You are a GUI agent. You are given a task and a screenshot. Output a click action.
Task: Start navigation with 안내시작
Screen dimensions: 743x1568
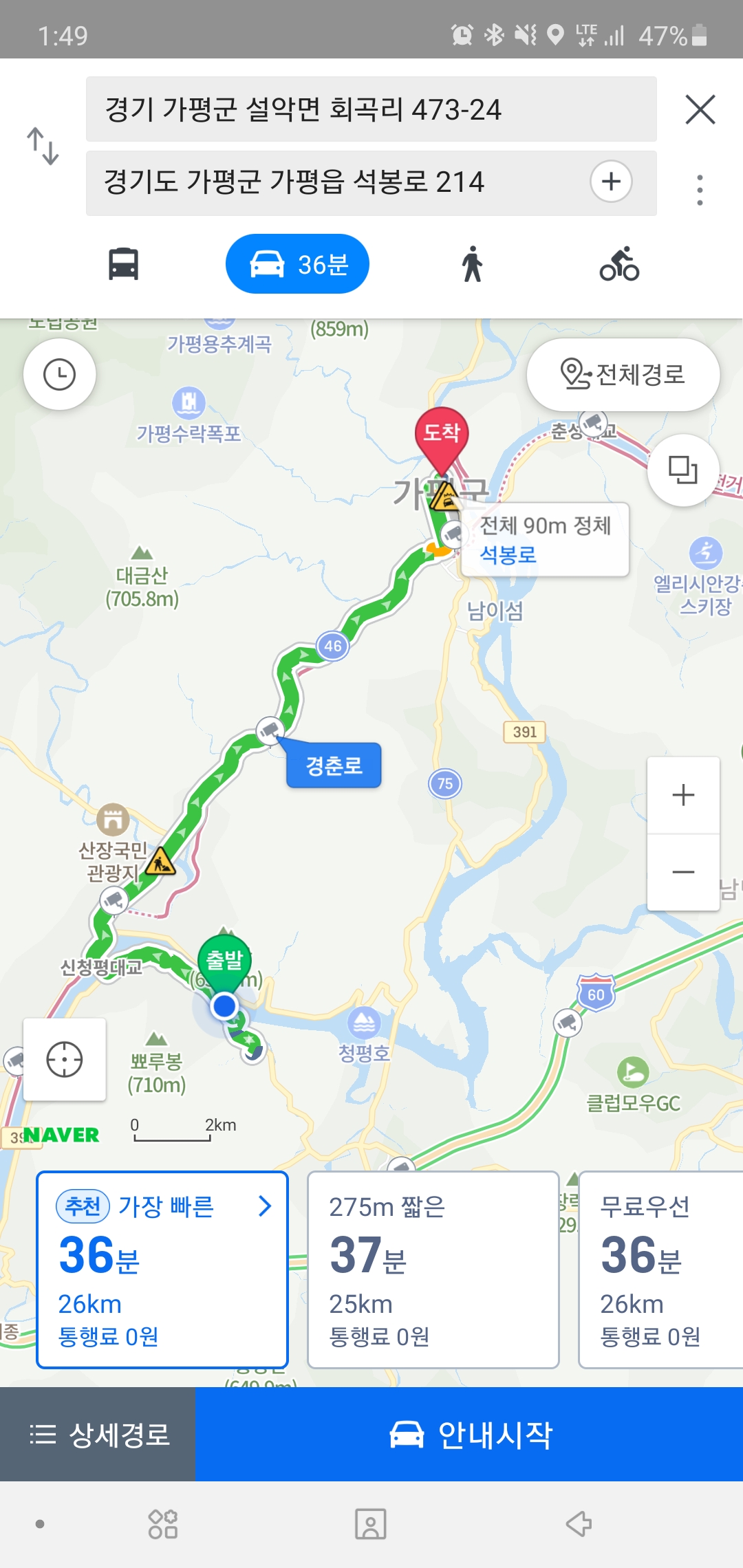[469, 1435]
